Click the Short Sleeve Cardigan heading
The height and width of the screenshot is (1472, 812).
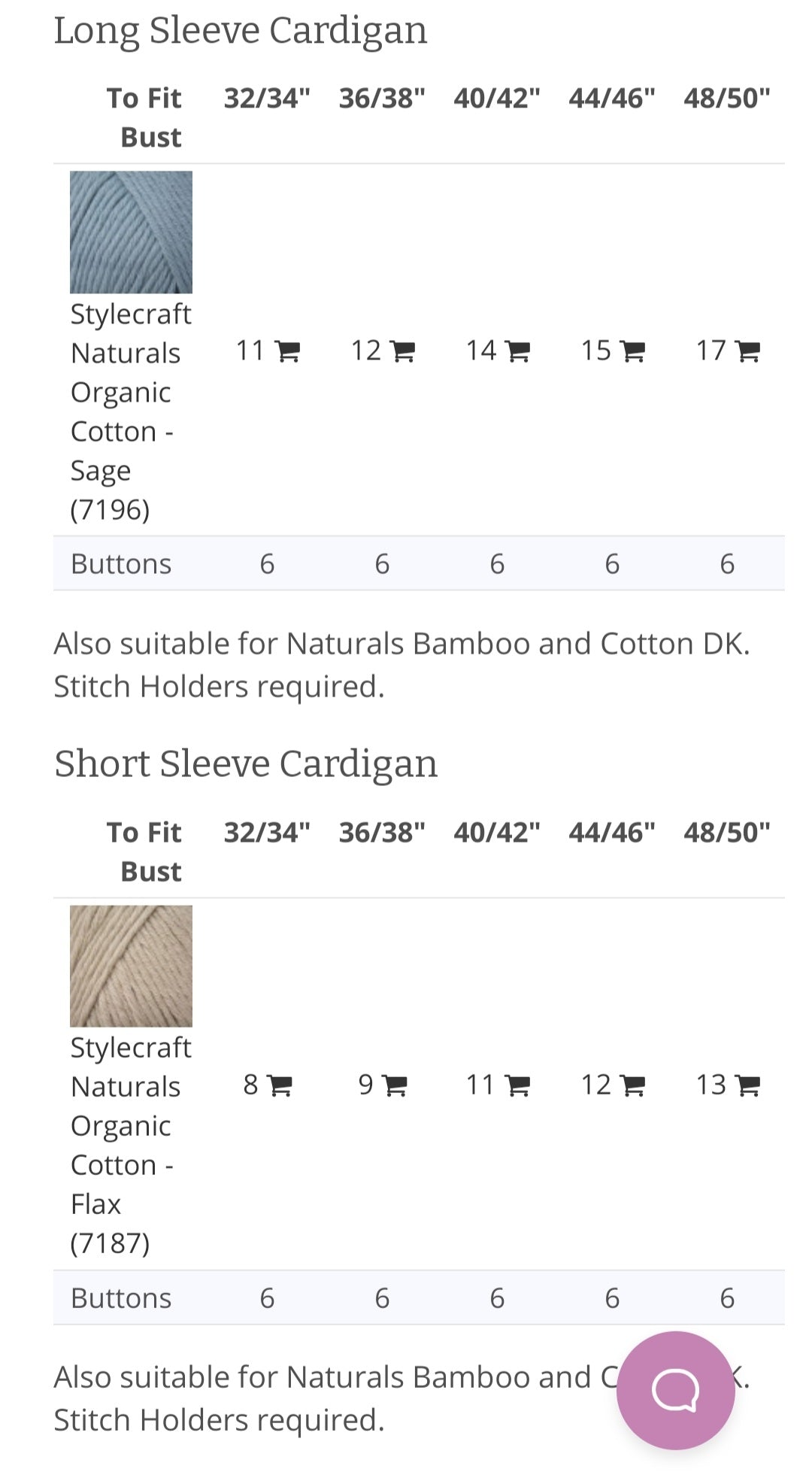coord(245,763)
